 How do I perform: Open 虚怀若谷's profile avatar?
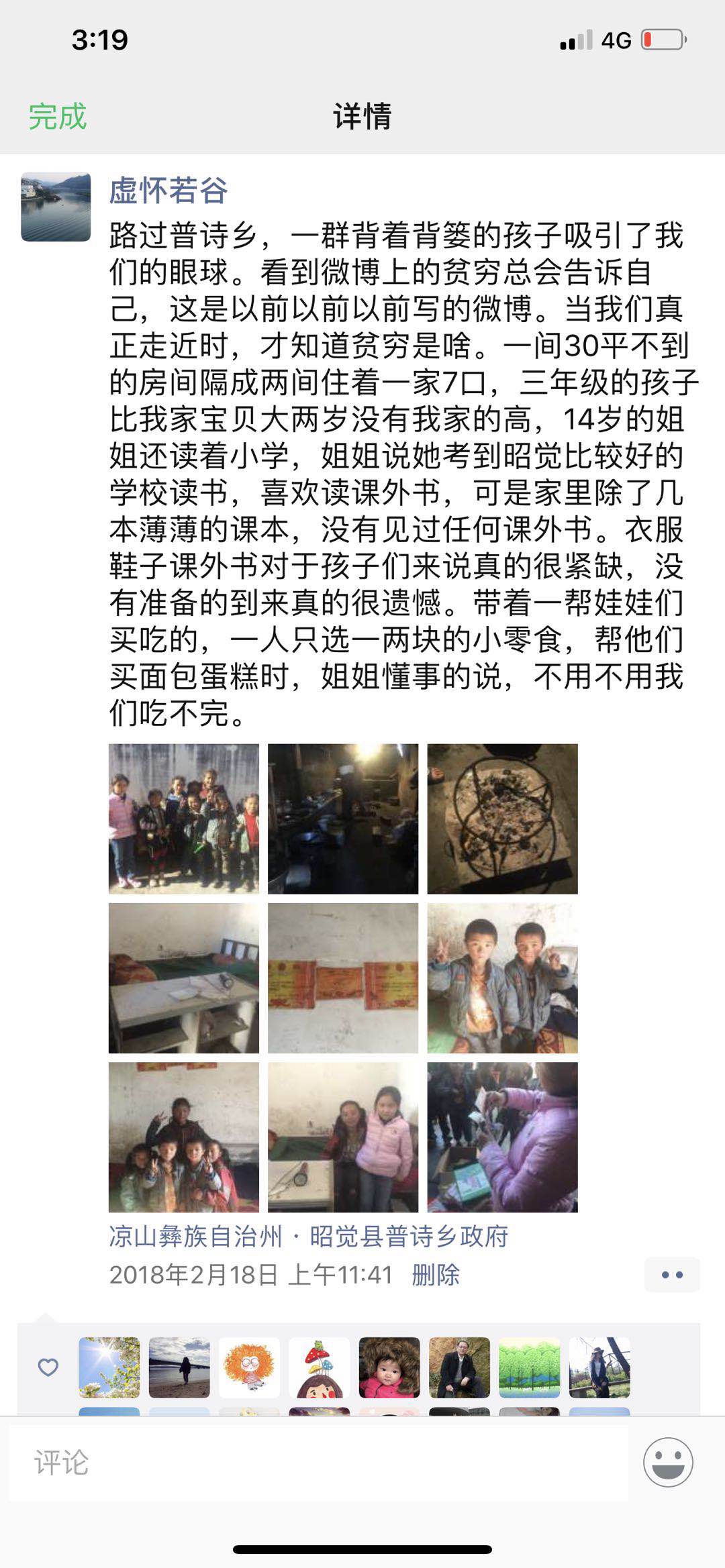pyautogui.click(x=56, y=207)
